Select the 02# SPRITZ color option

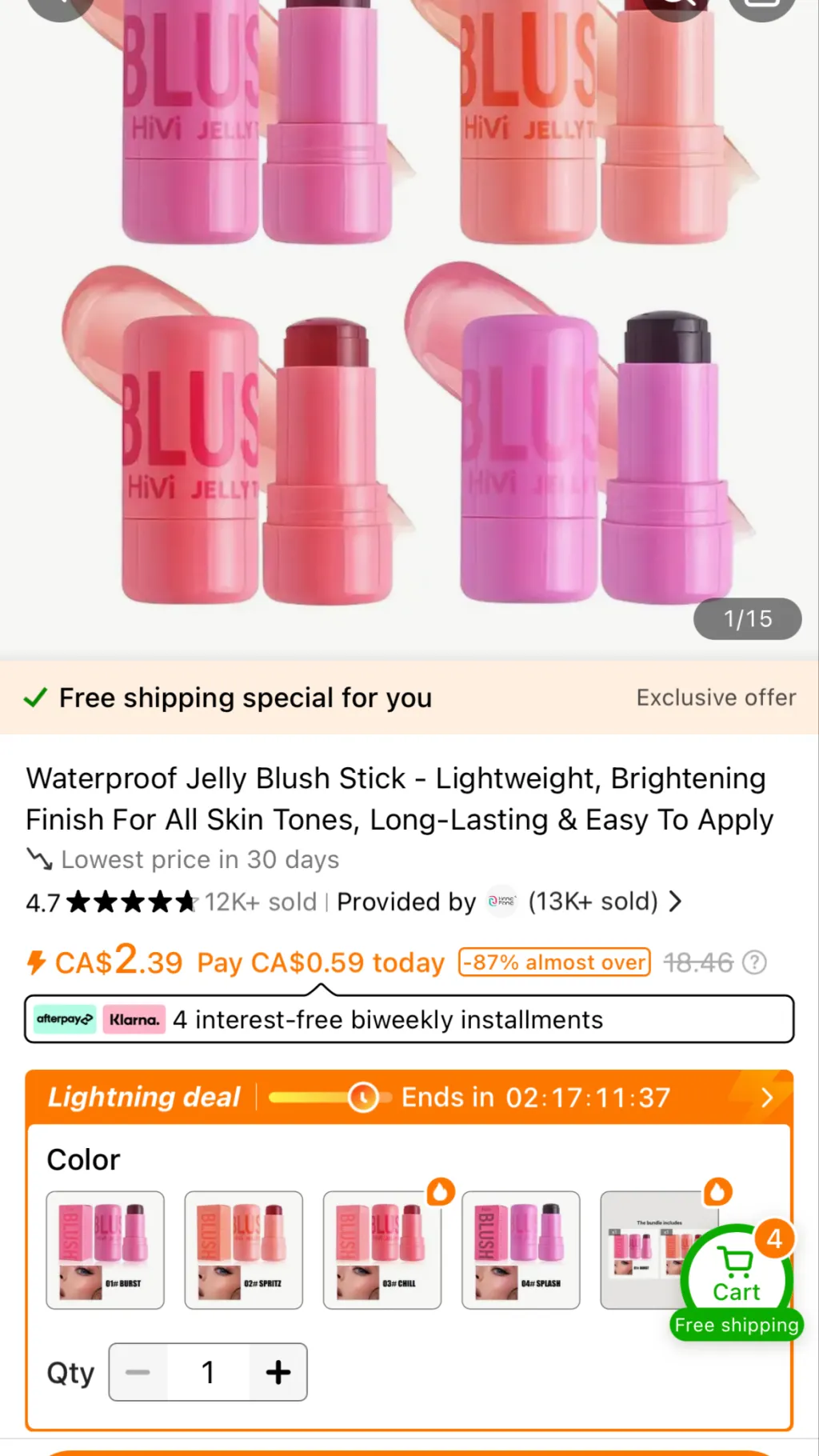[x=243, y=1250]
